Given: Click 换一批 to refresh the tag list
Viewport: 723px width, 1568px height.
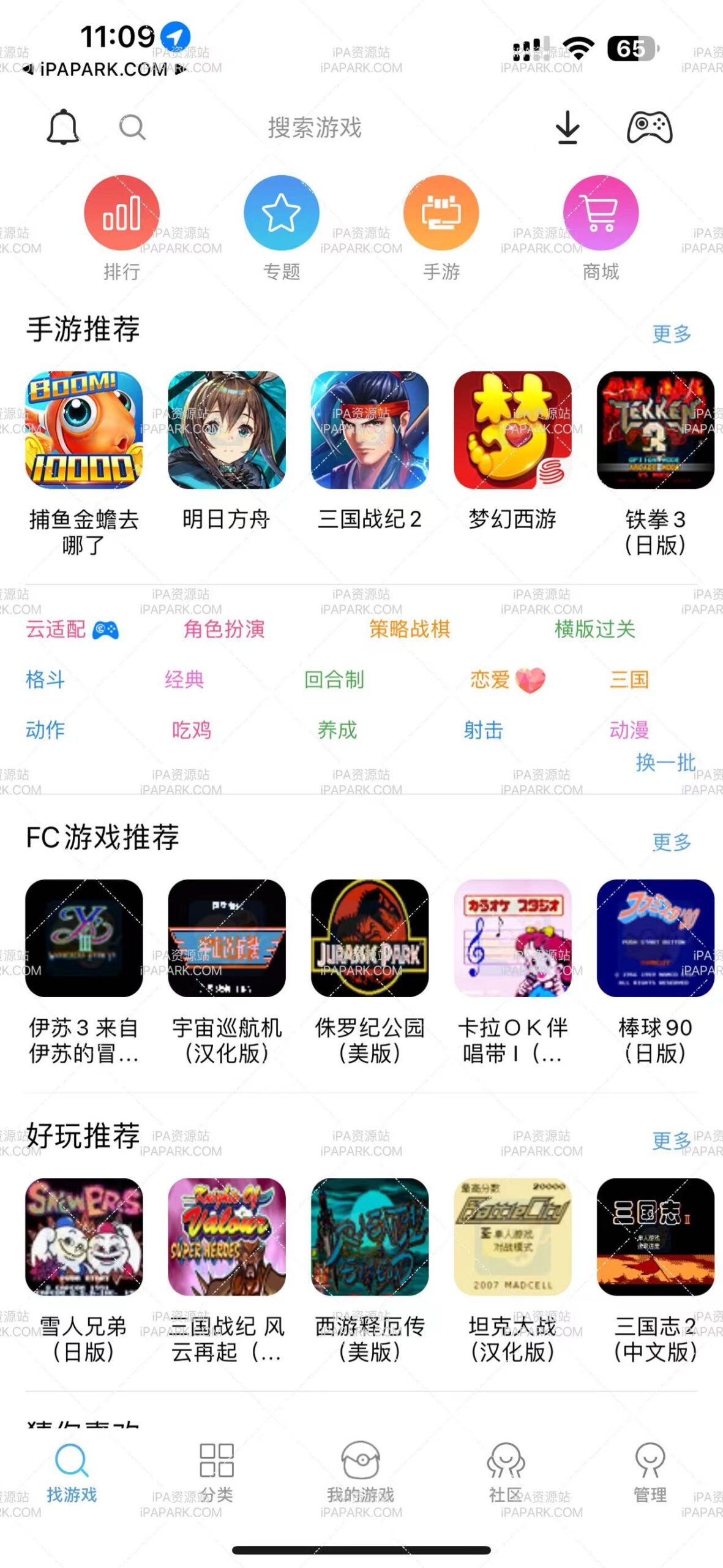Looking at the screenshot, I should coord(665,763).
